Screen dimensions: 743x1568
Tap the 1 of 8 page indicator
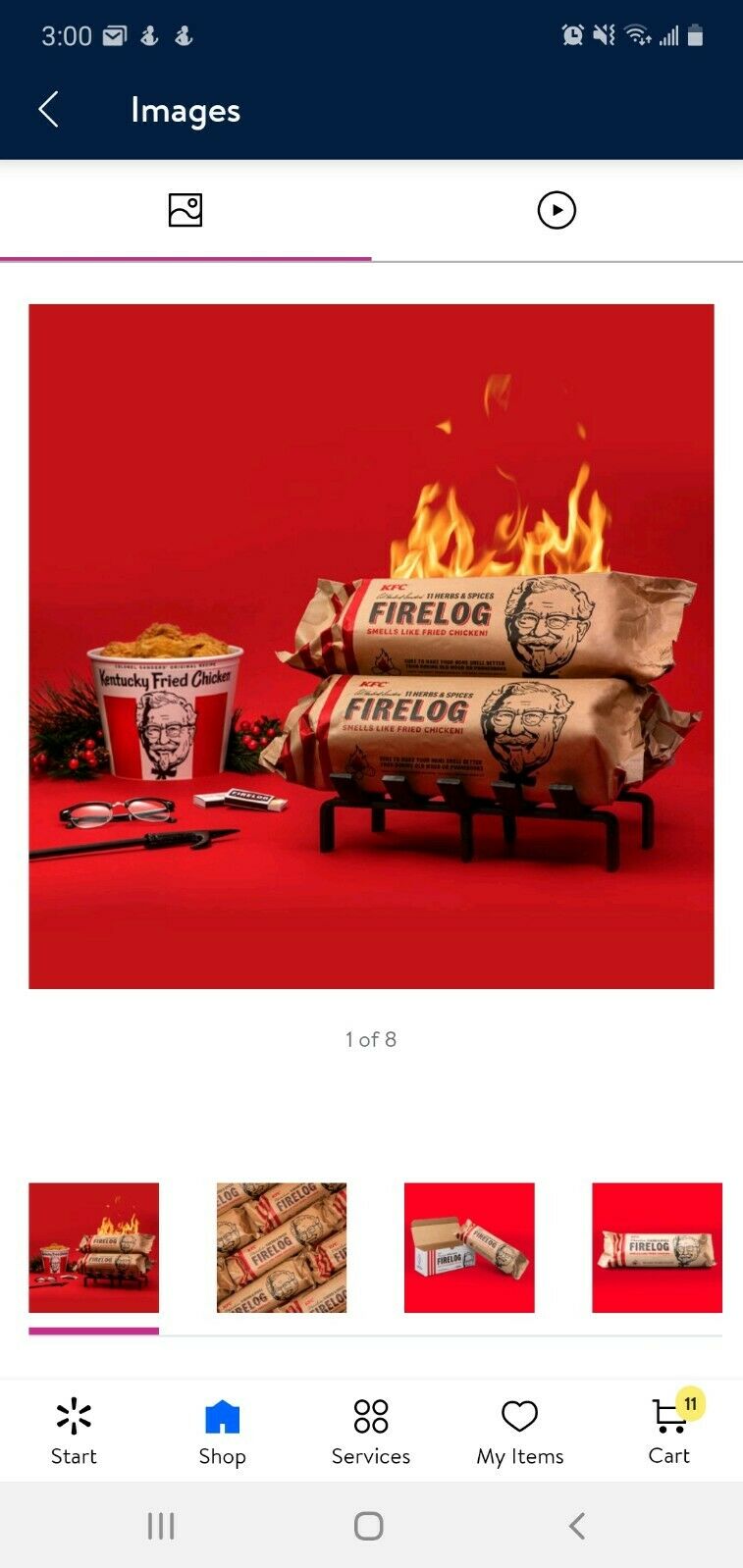pyautogui.click(x=371, y=1039)
